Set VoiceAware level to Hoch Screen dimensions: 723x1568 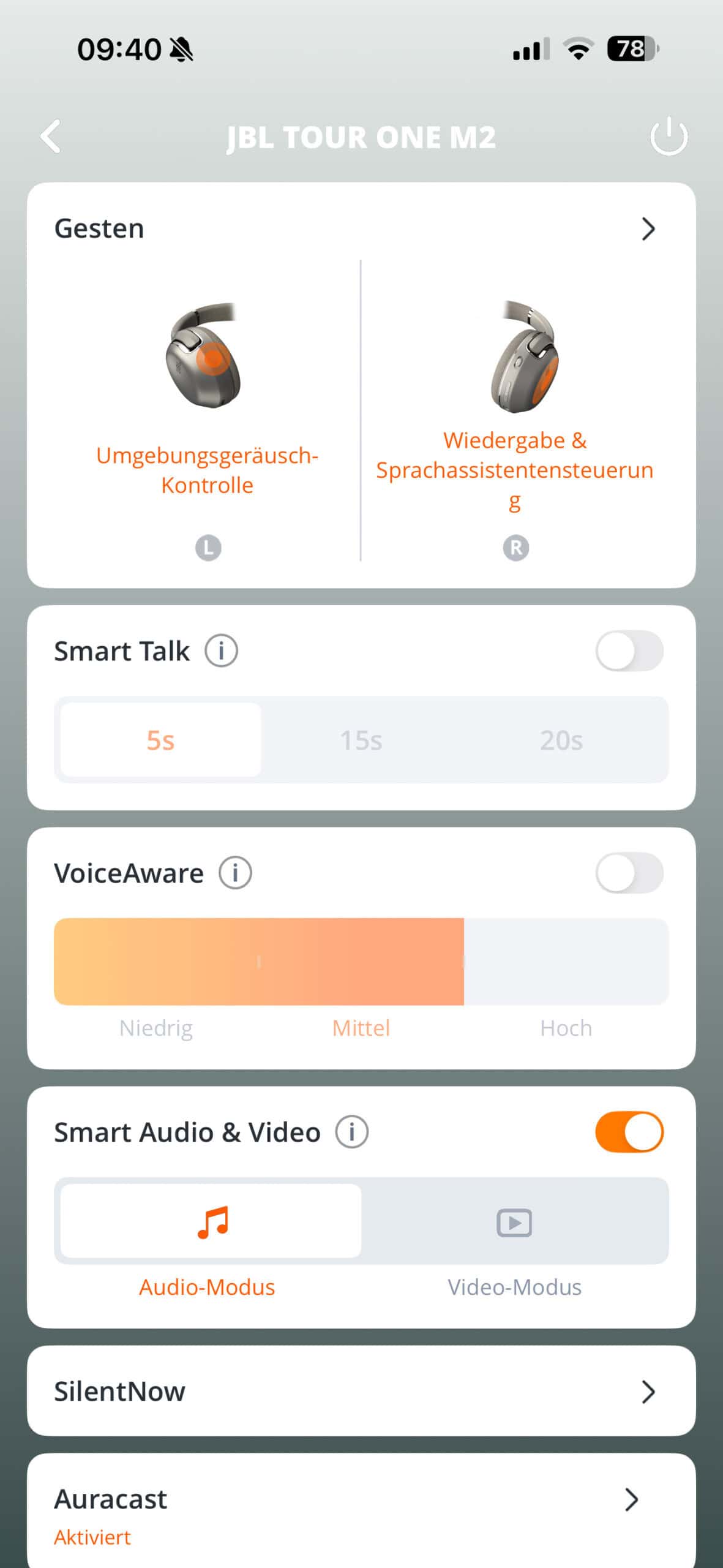[x=566, y=963]
